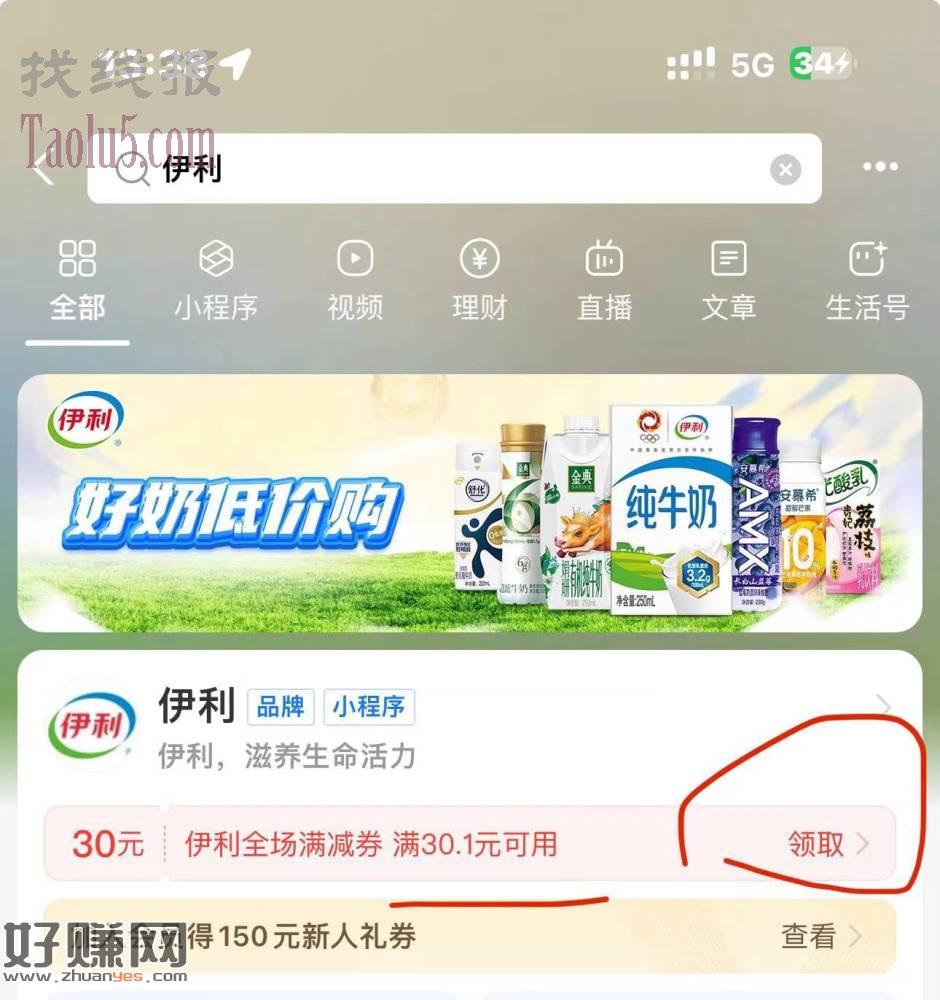Switch to the 小程序 tab
The width and height of the screenshot is (940, 1000).
tap(216, 280)
